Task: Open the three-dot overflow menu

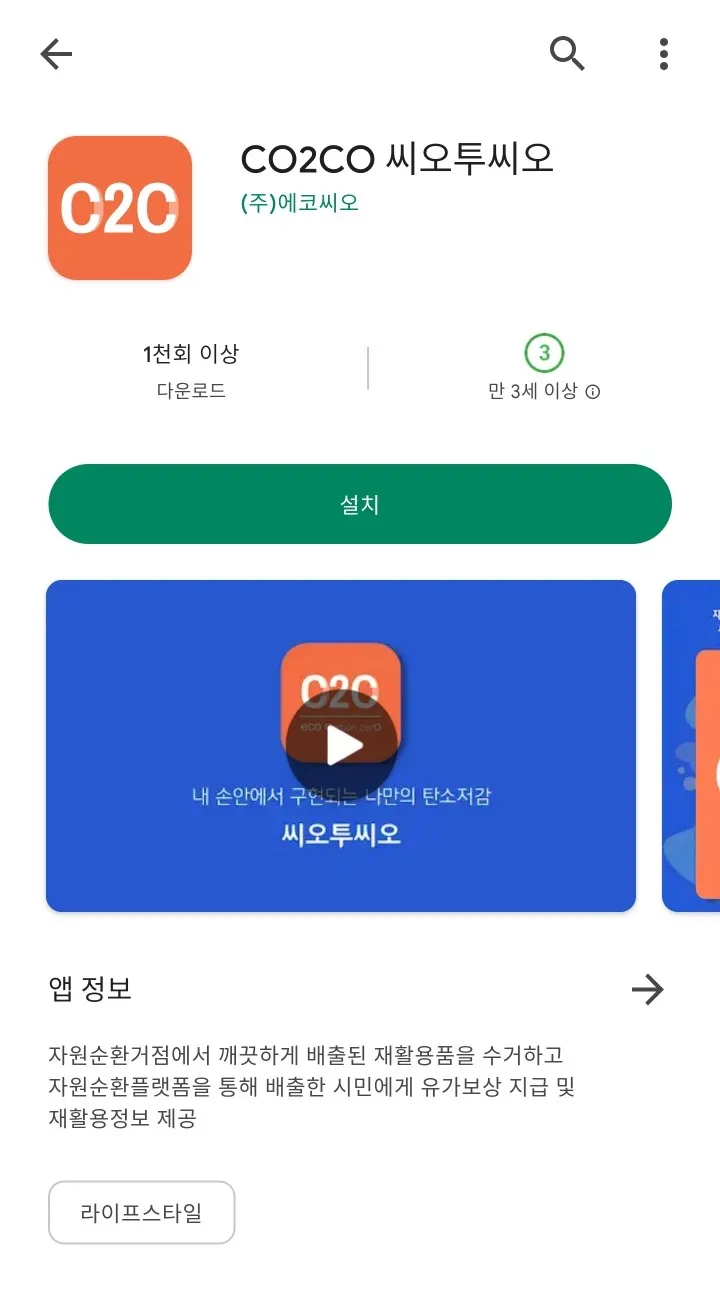Action: [663, 54]
